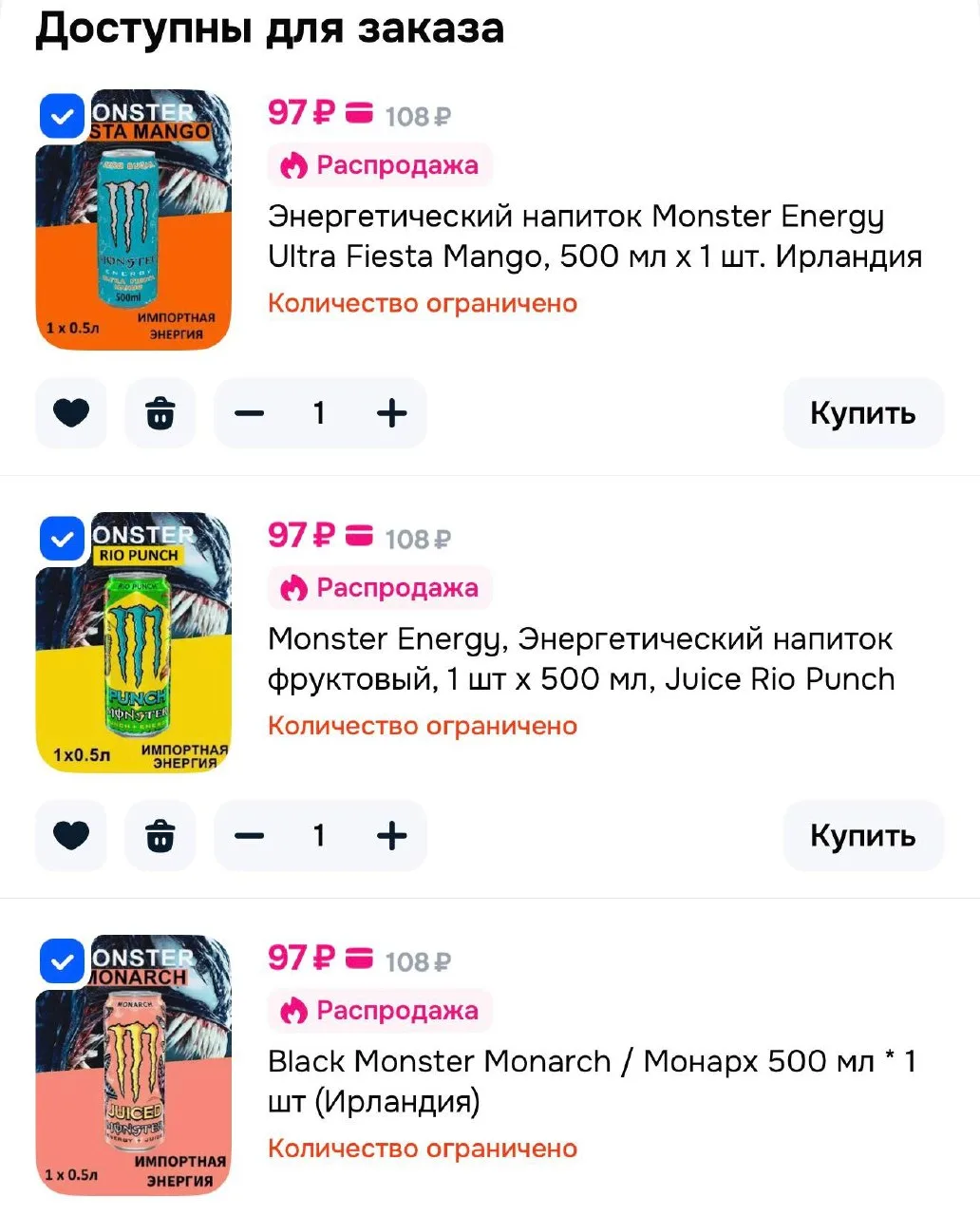980x1216 pixels.
Task: Open Juice Rio Punch product image
Action: click(134, 642)
